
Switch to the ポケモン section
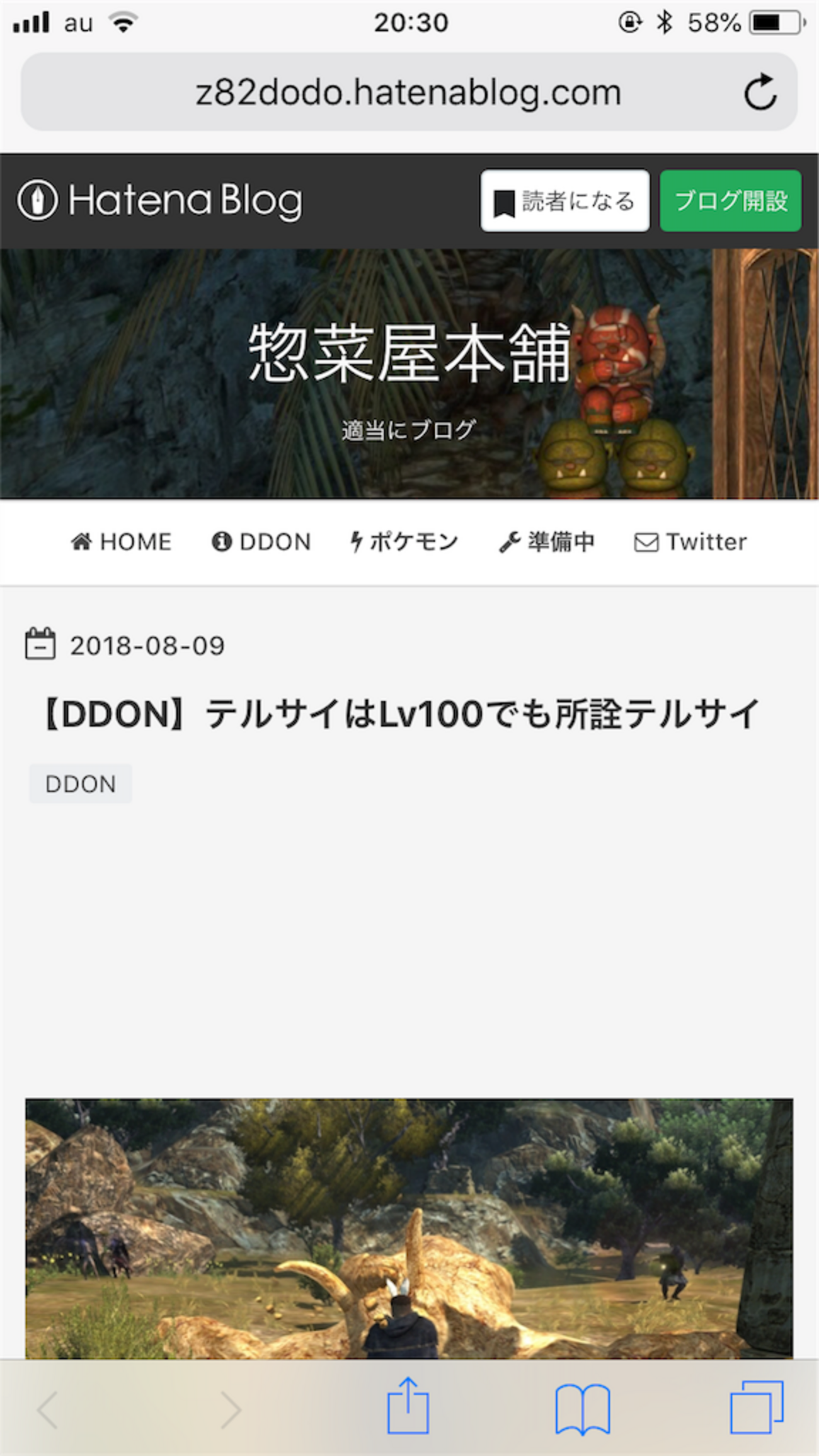404,542
